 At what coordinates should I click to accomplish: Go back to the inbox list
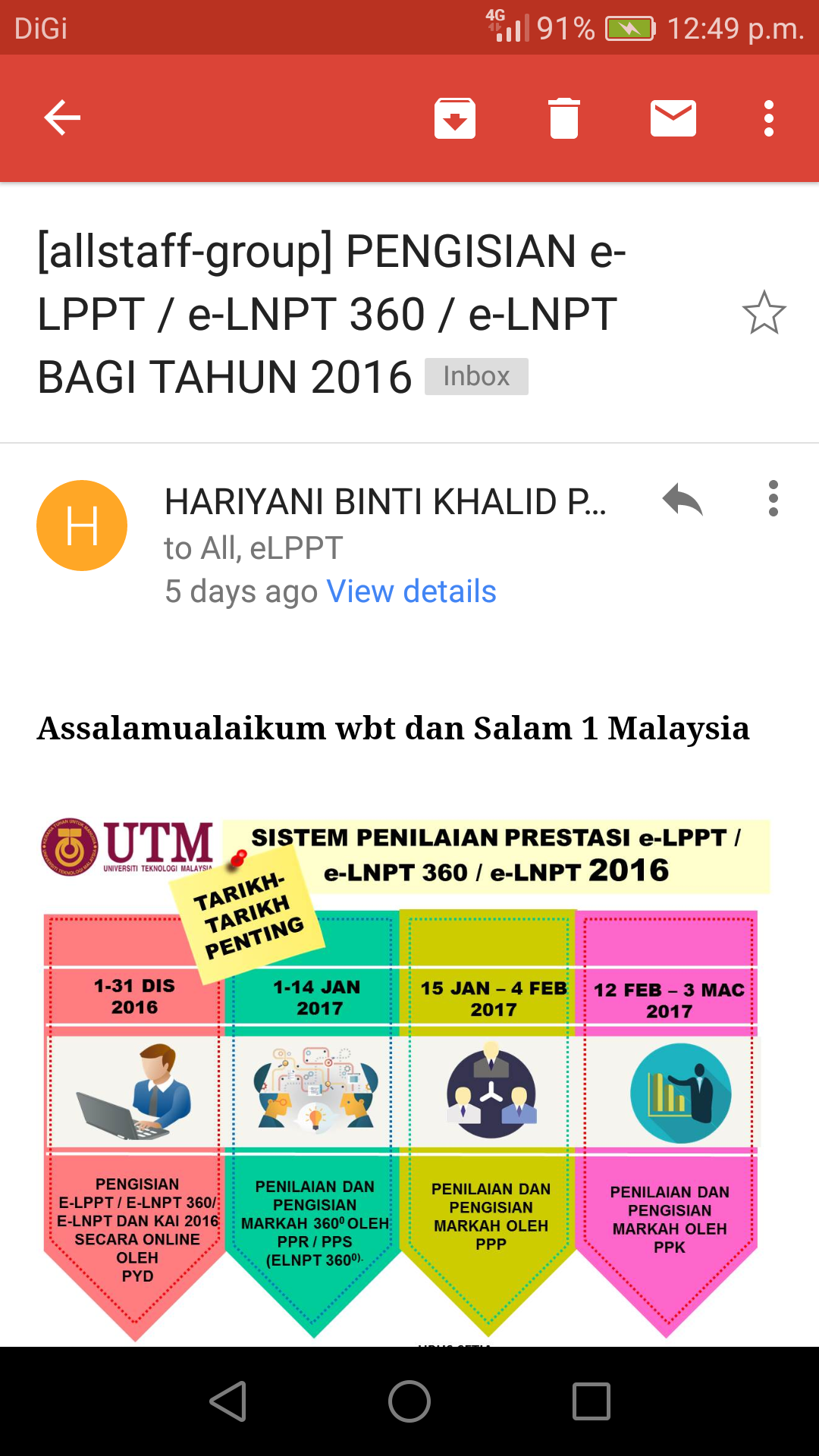[62, 118]
